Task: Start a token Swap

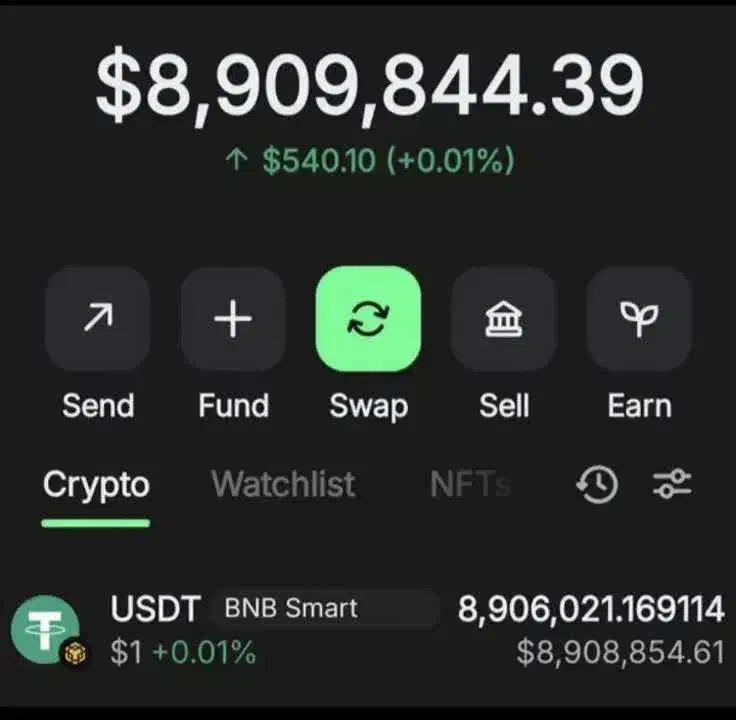Action: tap(368, 319)
